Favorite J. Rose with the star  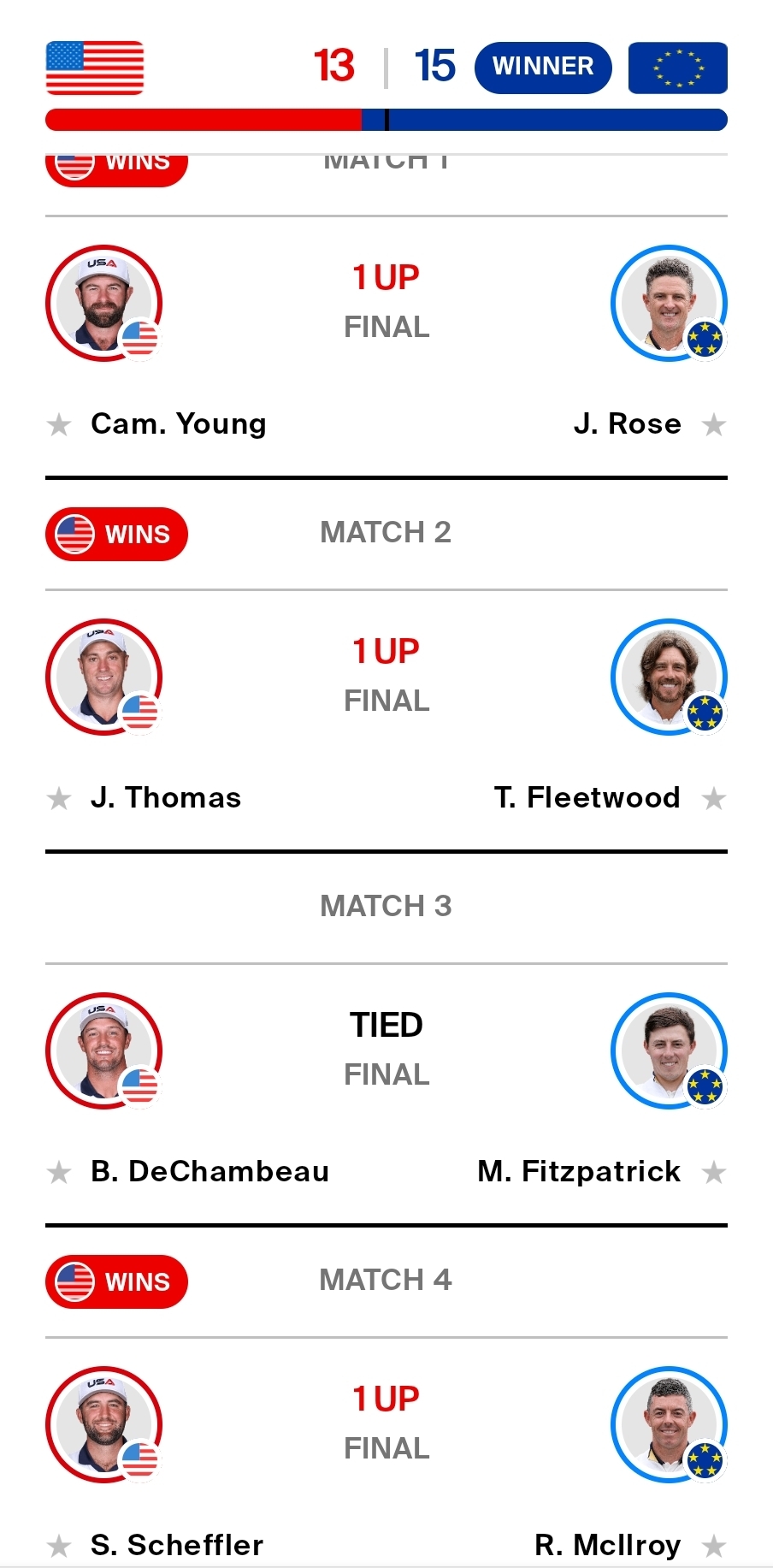[713, 424]
